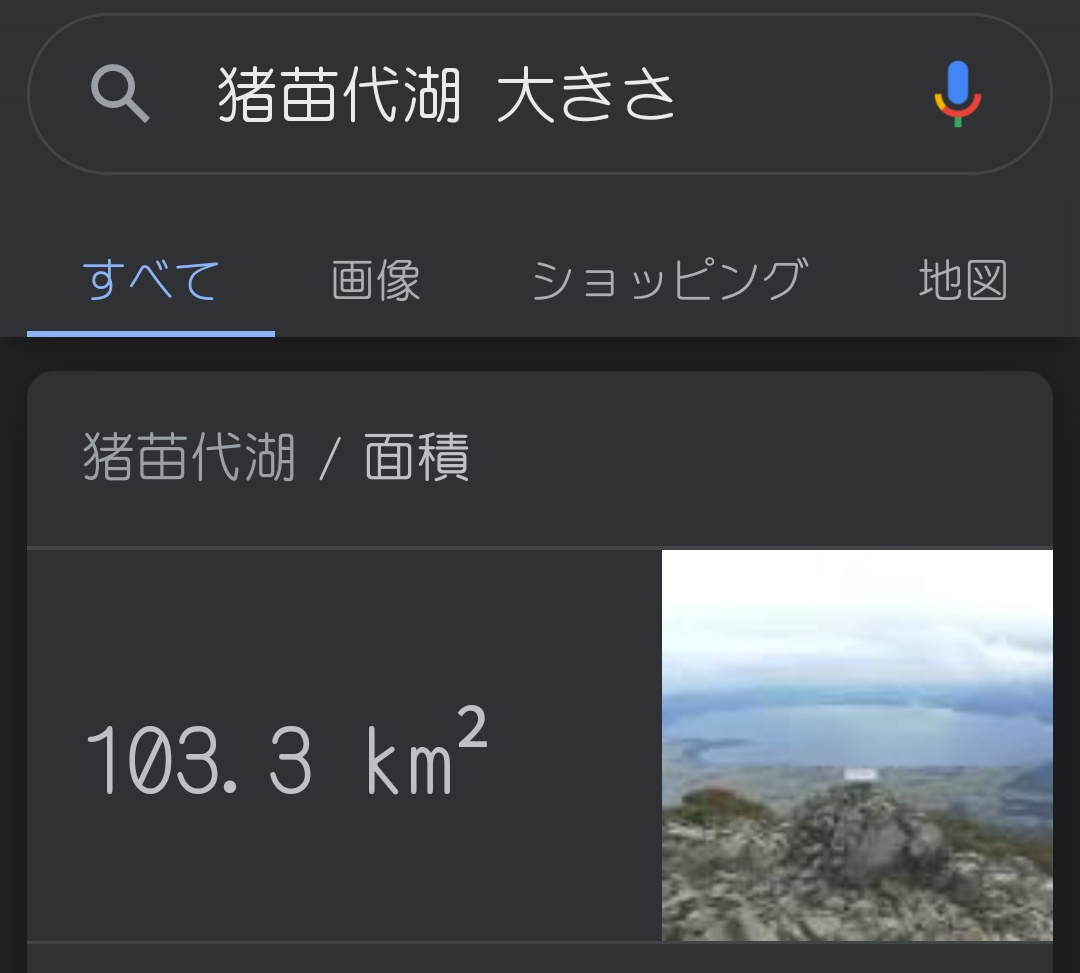The width and height of the screenshot is (1080, 973).
Task: Start voice search with the microphone
Action: (957, 94)
